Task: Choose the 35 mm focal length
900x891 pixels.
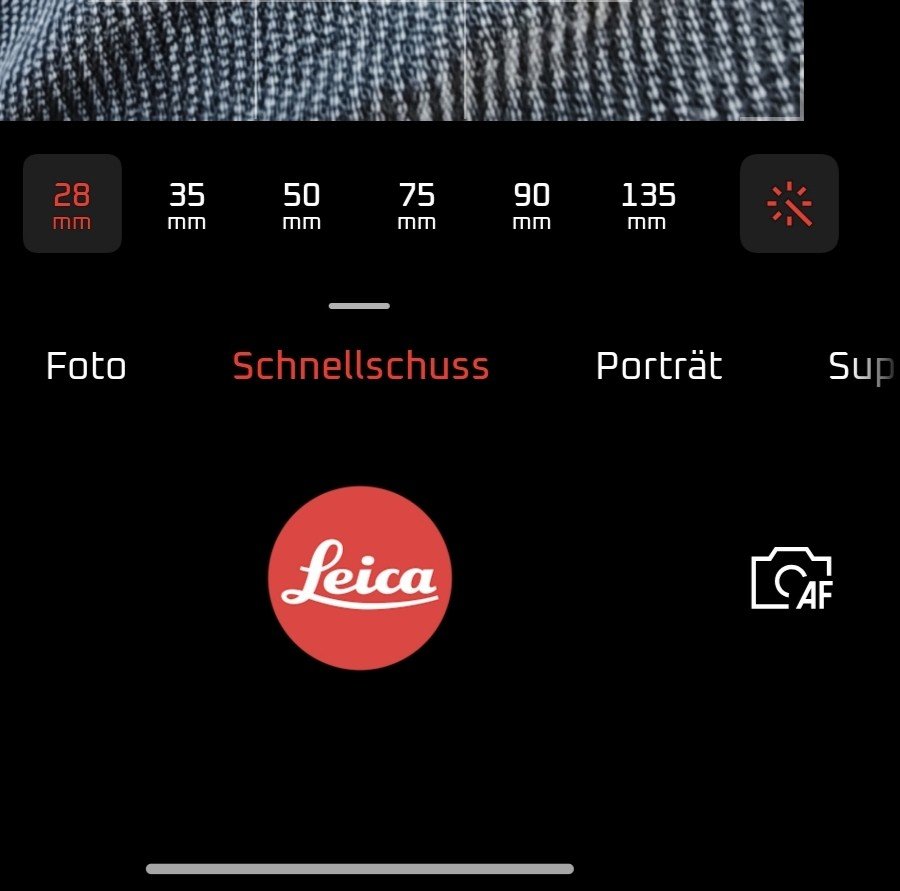Action: (187, 204)
